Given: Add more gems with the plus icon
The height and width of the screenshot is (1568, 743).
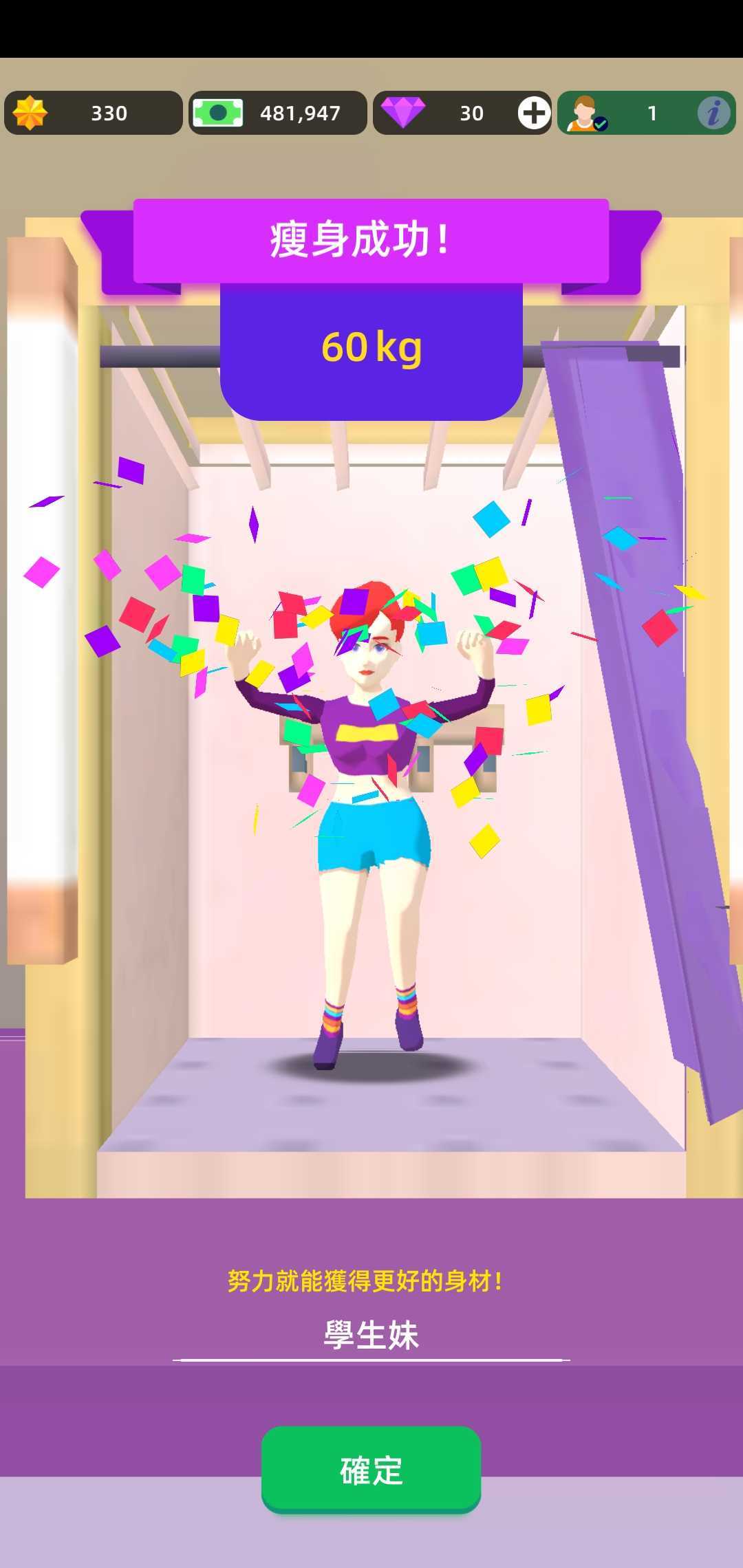Looking at the screenshot, I should point(534,113).
